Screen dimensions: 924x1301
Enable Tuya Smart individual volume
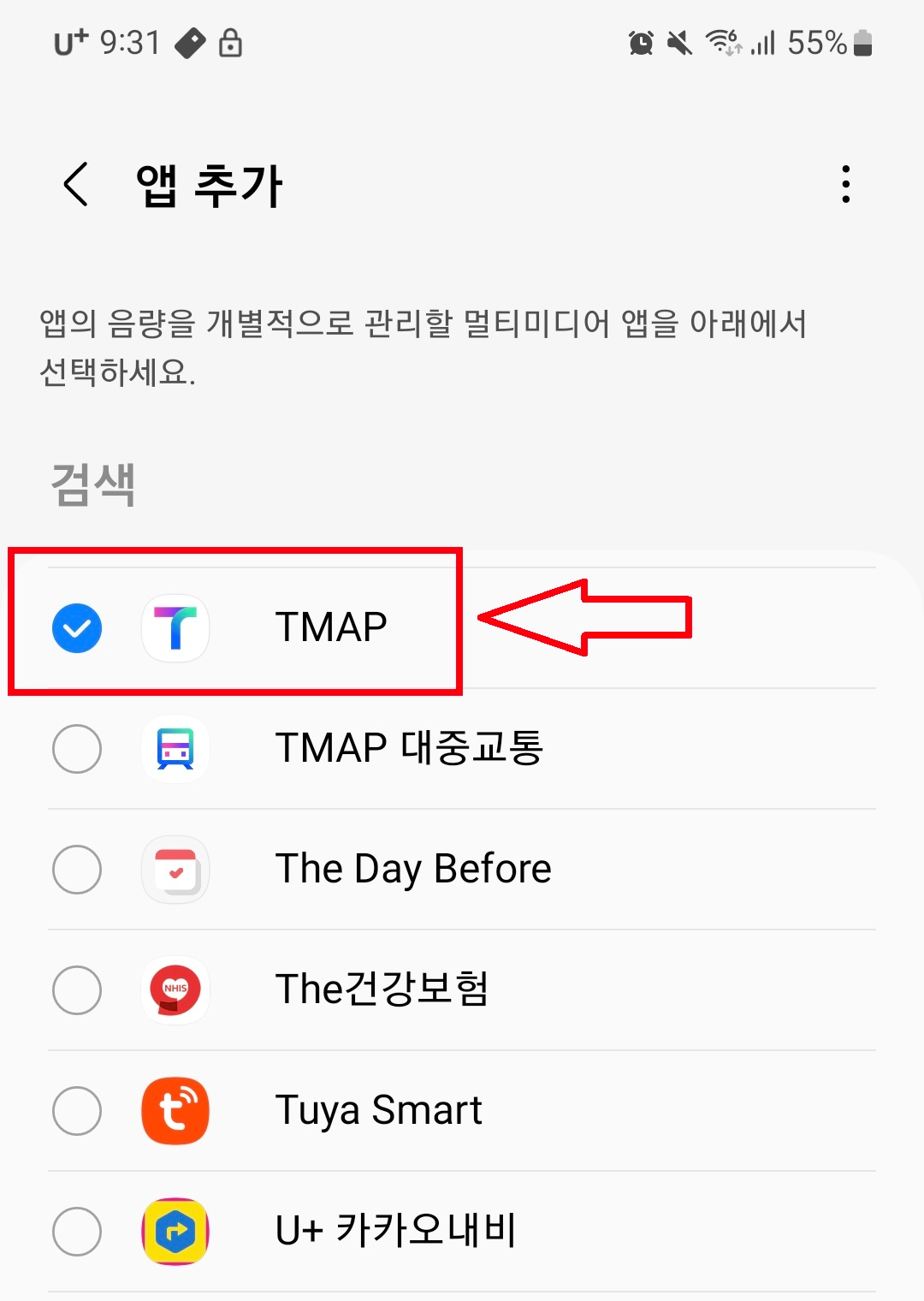[x=77, y=1111]
